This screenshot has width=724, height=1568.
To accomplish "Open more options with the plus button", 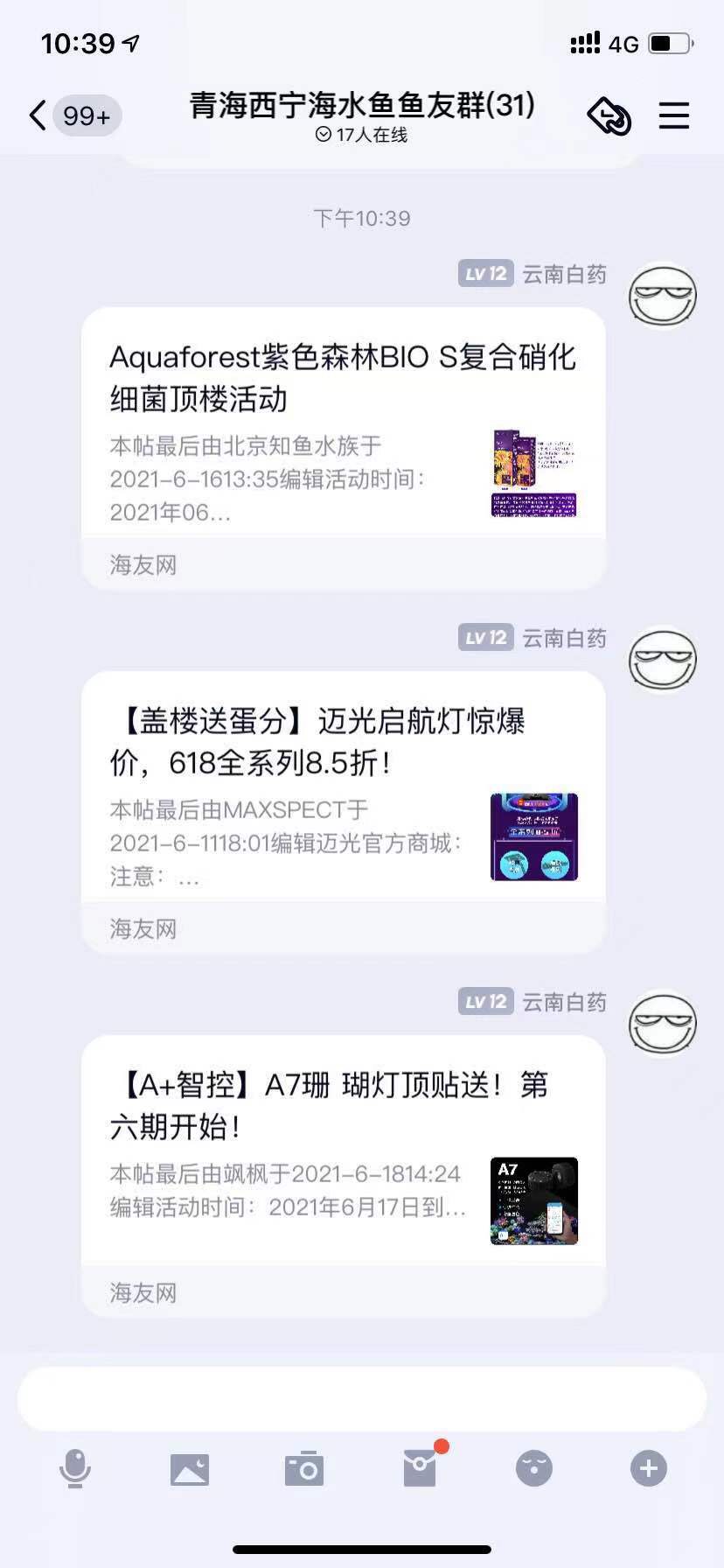I will click(x=648, y=1468).
